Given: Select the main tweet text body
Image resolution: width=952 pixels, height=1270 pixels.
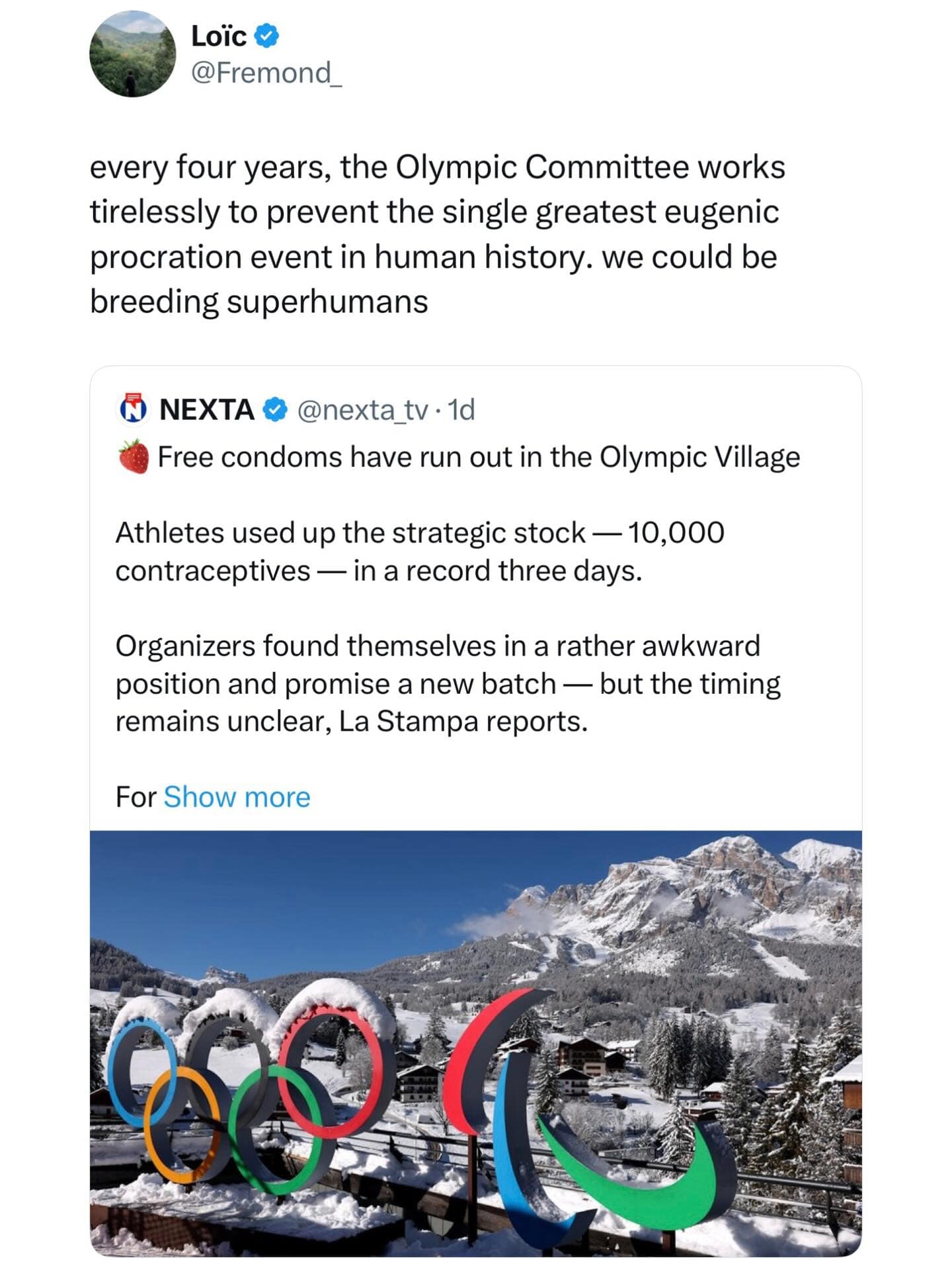Looking at the screenshot, I should (436, 232).
